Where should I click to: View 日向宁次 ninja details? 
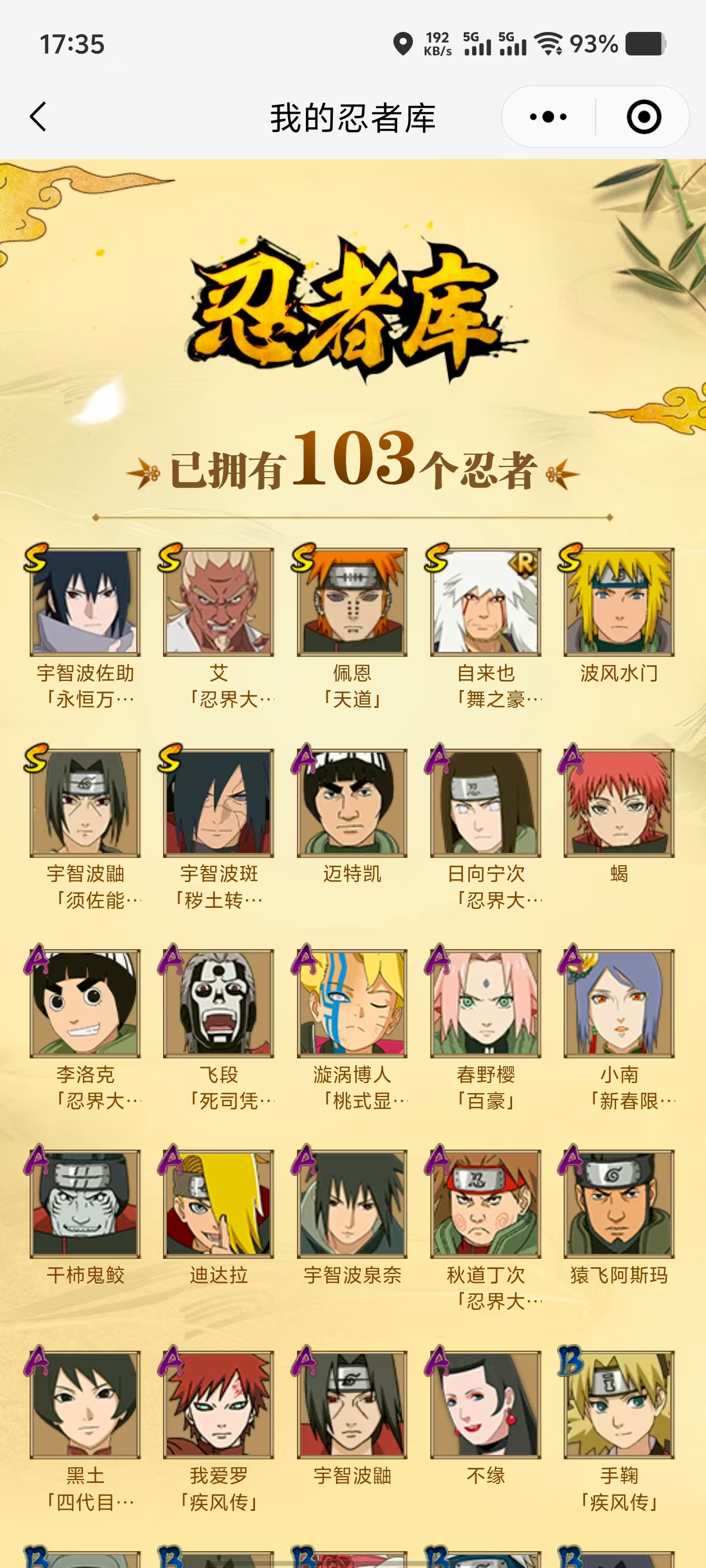point(485,803)
